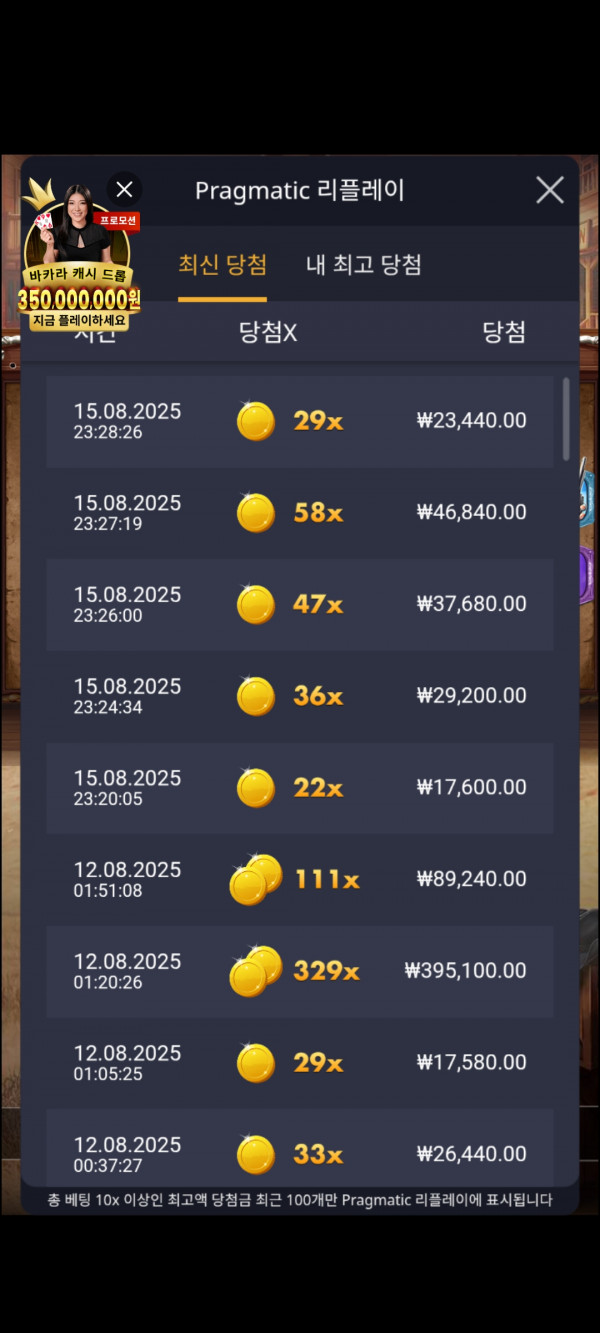Open the 33x replay worth ₩26,440.00
The image size is (600, 1333).
(x=299, y=1153)
